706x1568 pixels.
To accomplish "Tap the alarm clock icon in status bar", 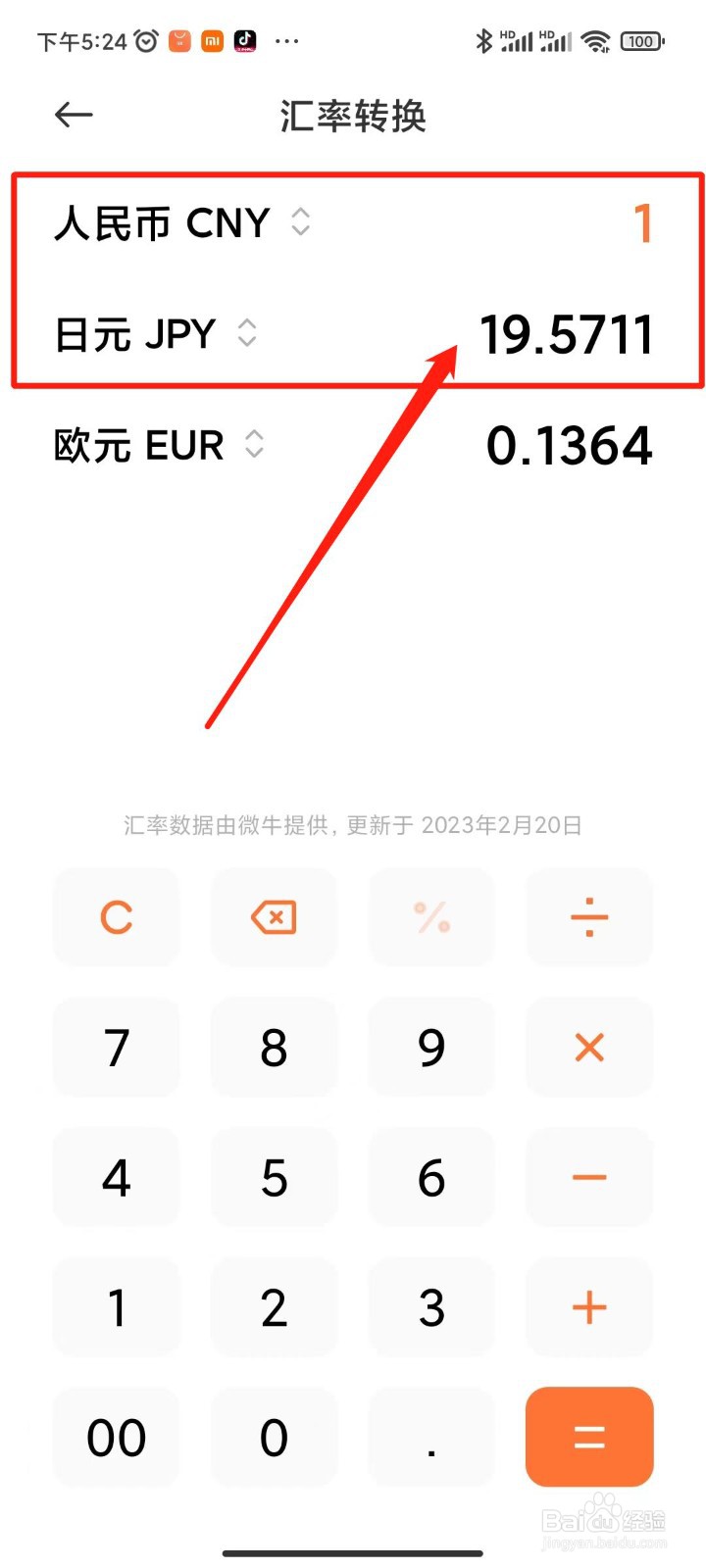I will (x=145, y=40).
